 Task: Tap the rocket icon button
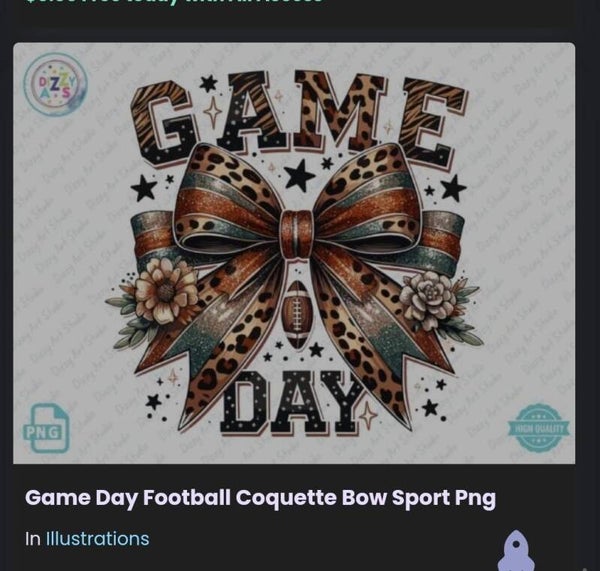[516, 552]
